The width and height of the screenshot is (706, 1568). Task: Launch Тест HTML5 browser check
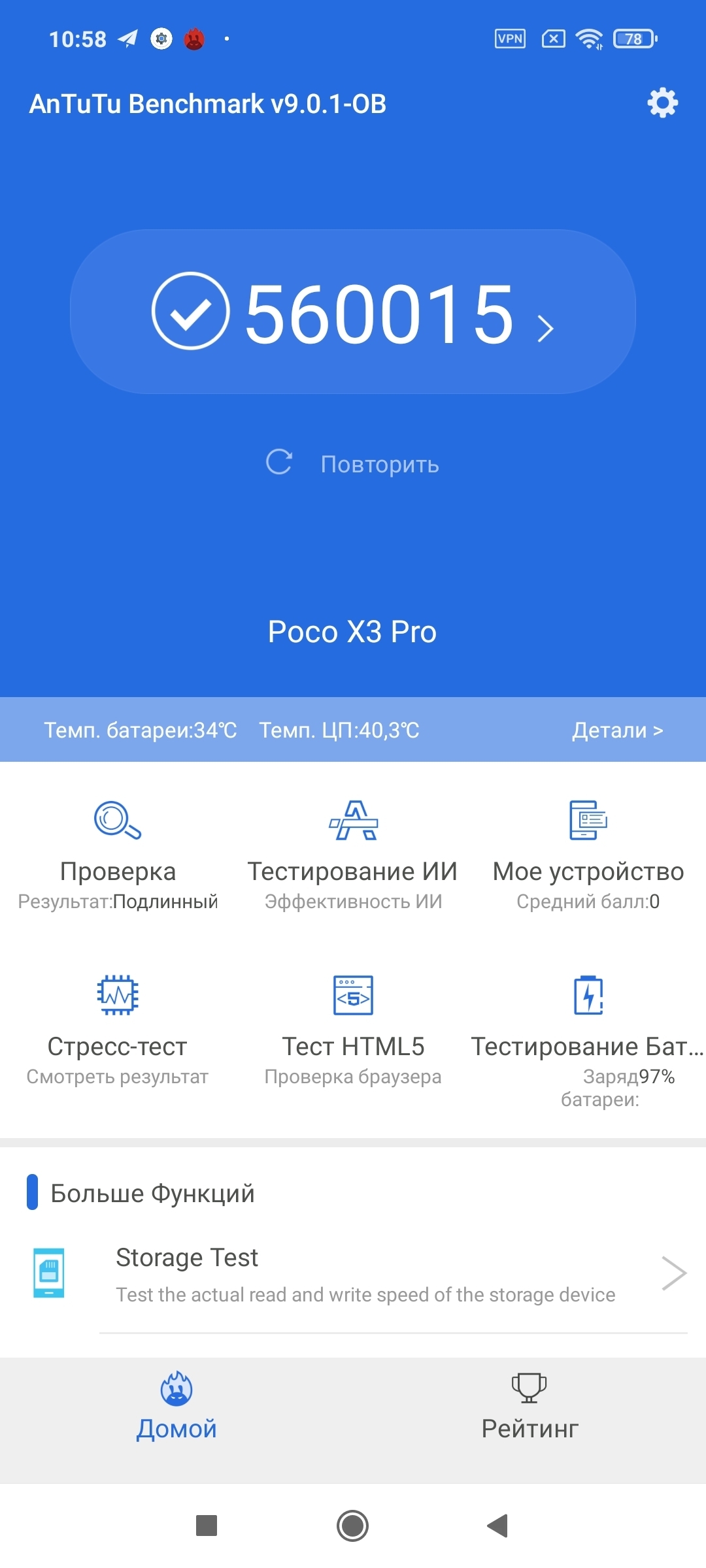[353, 1030]
